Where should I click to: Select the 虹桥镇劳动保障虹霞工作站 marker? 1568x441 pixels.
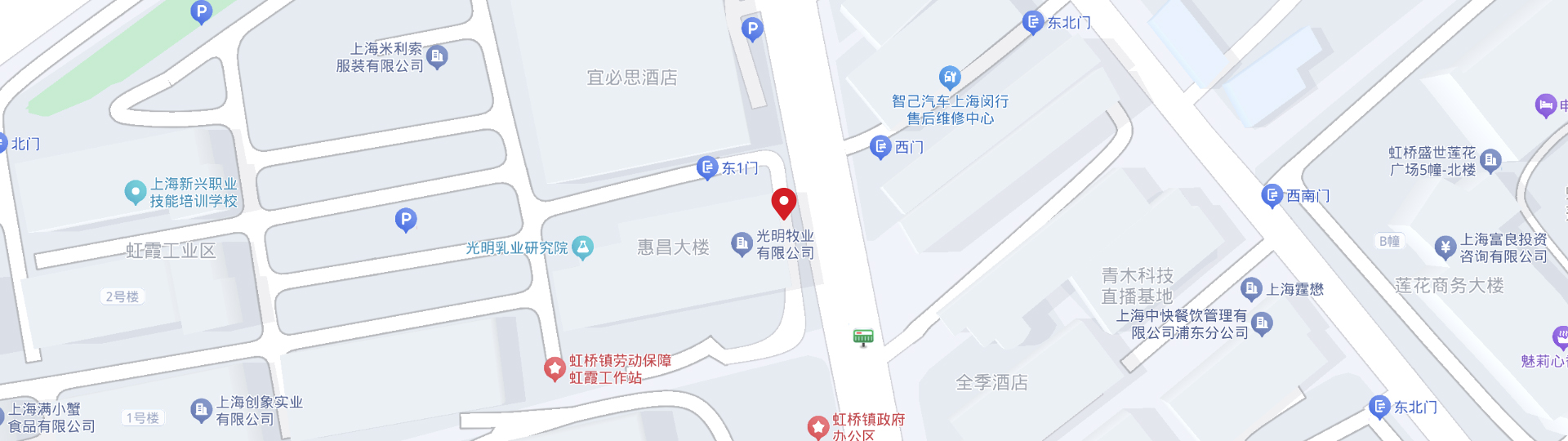pyautogui.click(x=555, y=369)
